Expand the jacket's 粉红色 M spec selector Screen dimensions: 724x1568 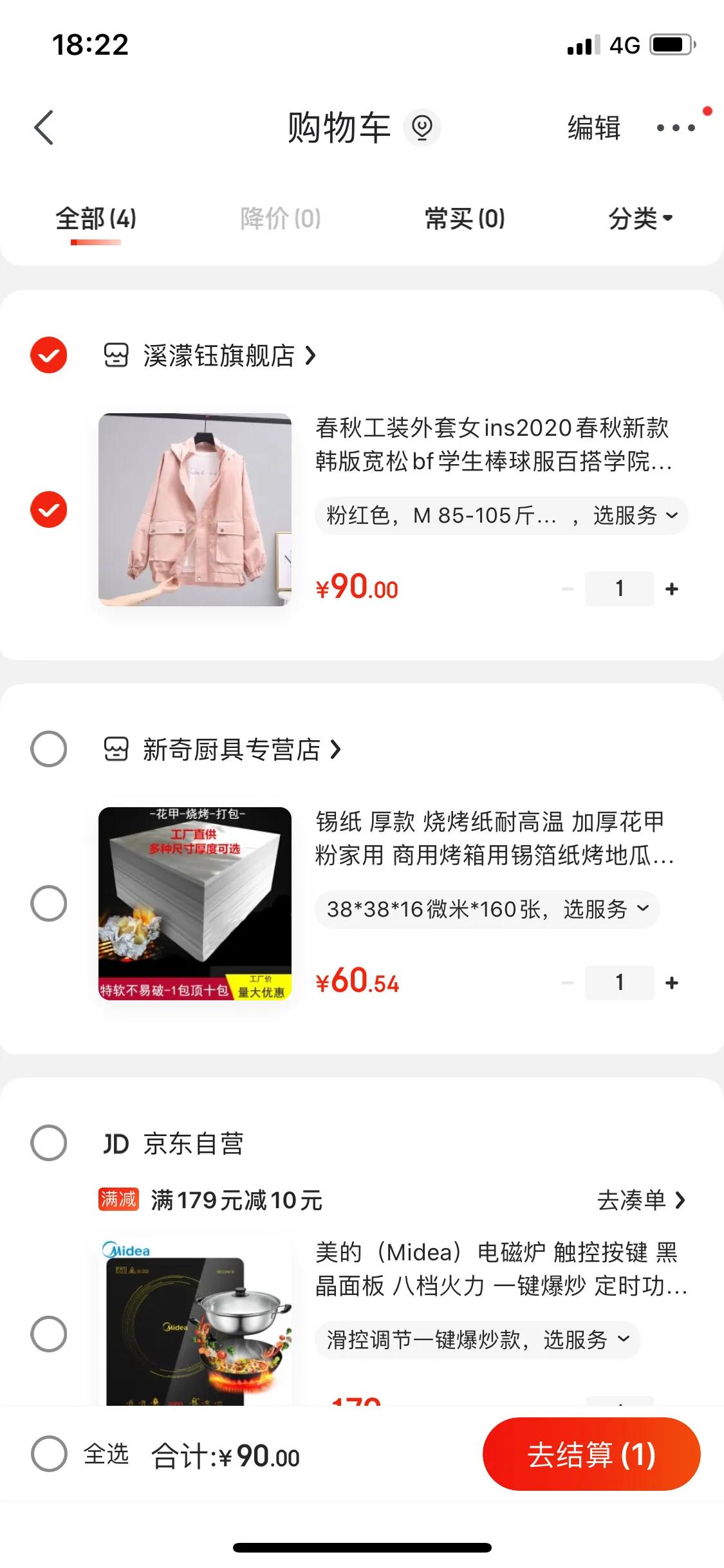[x=499, y=516]
